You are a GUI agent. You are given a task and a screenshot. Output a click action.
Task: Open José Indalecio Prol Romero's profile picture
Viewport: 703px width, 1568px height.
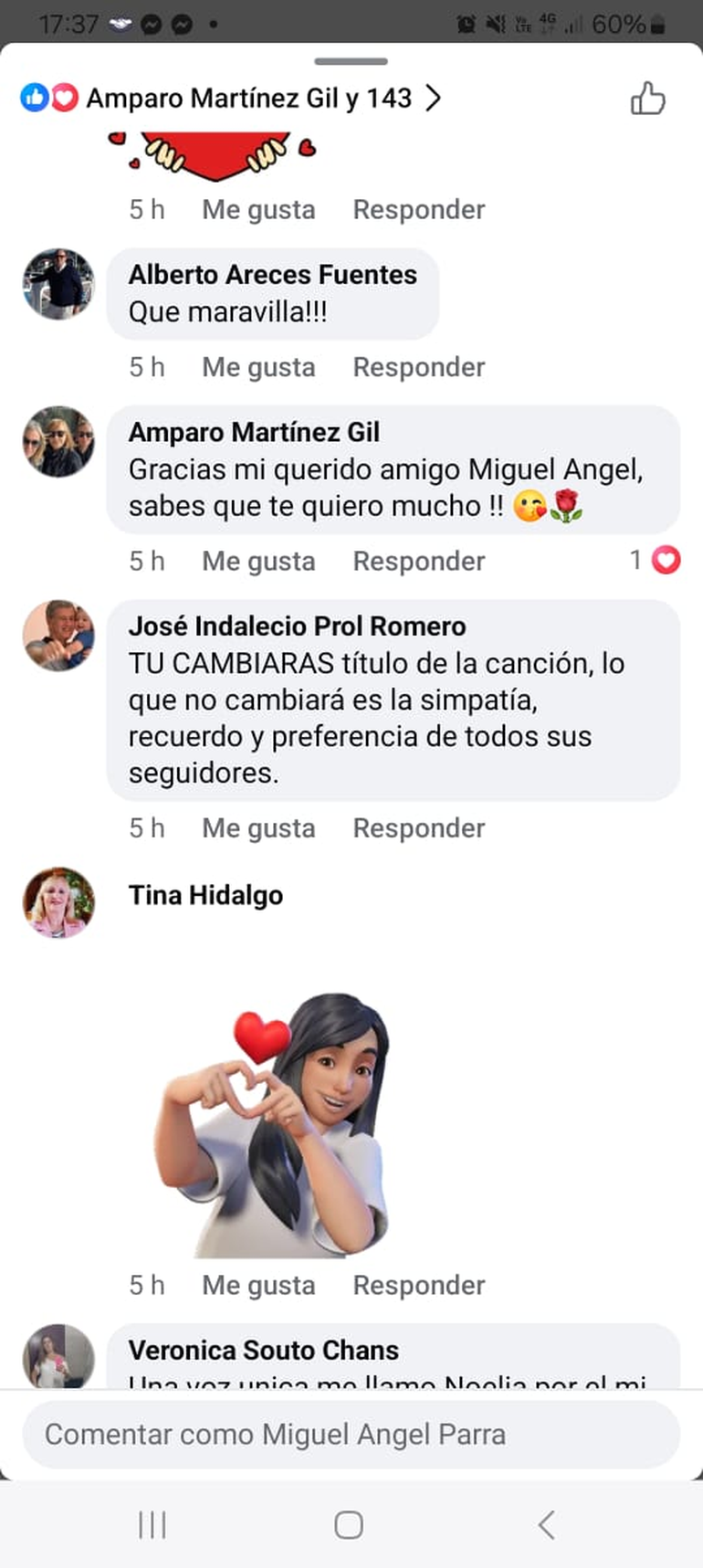pyautogui.click(x=58, y=636)
